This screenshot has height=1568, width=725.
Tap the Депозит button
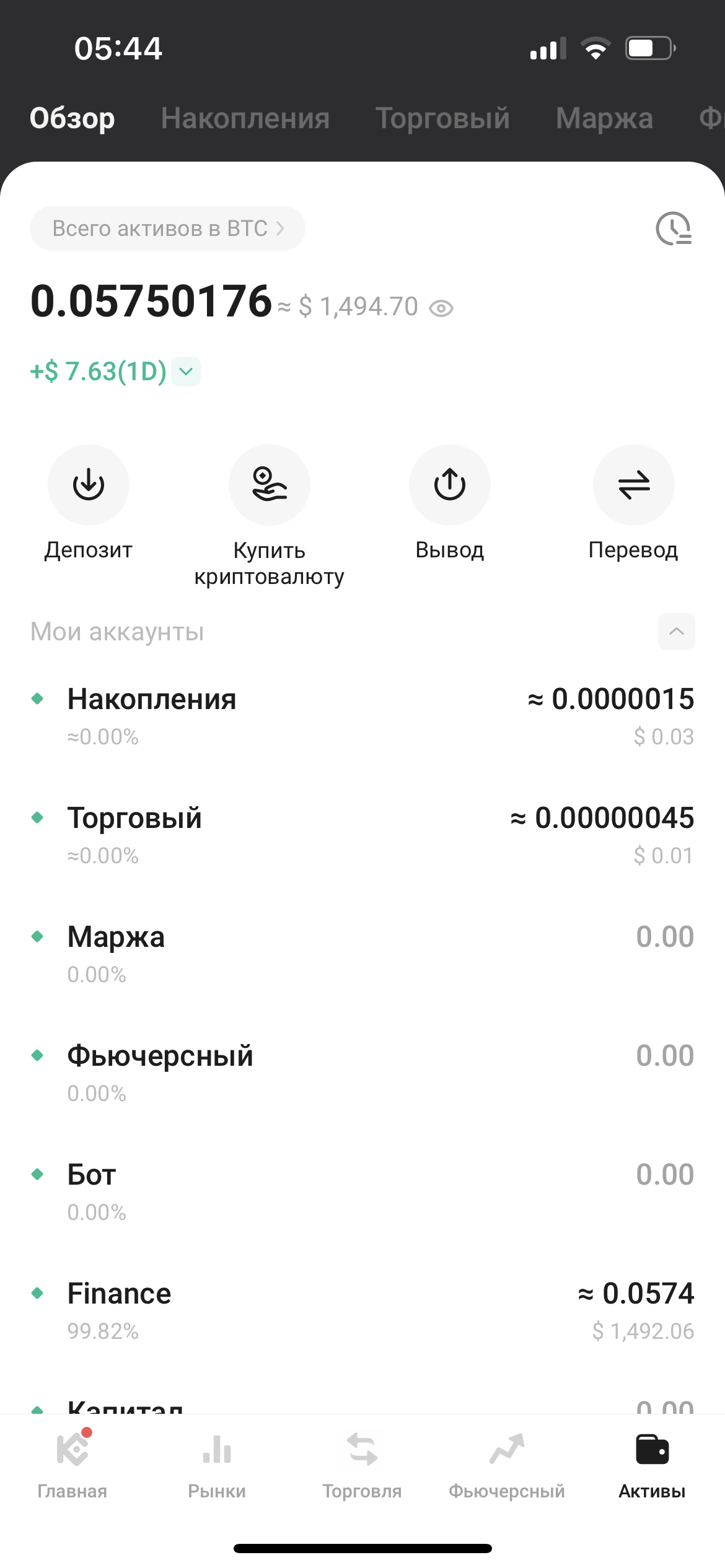click(x=89, y=485)
